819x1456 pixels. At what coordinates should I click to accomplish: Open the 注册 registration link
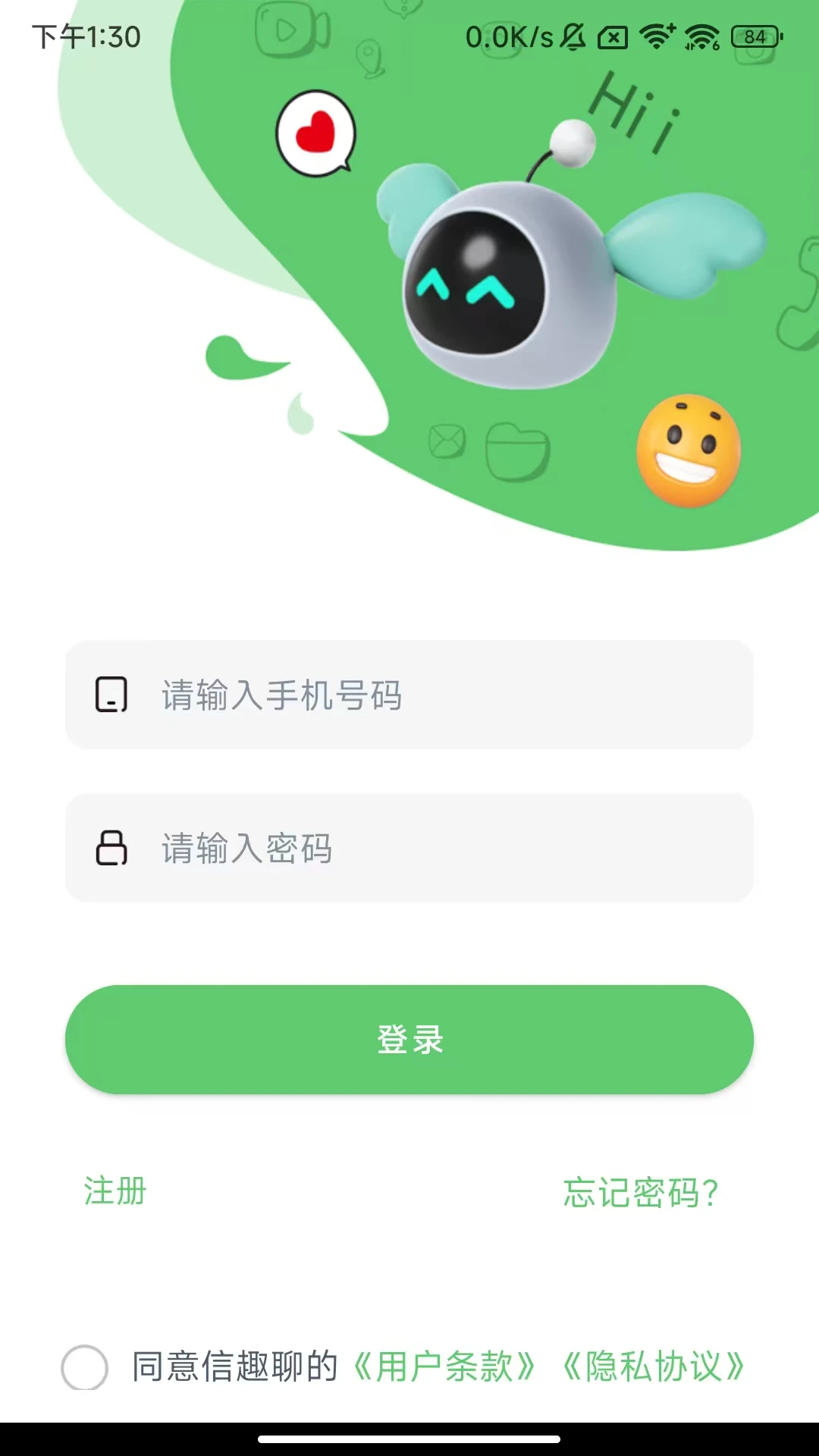115,1191
